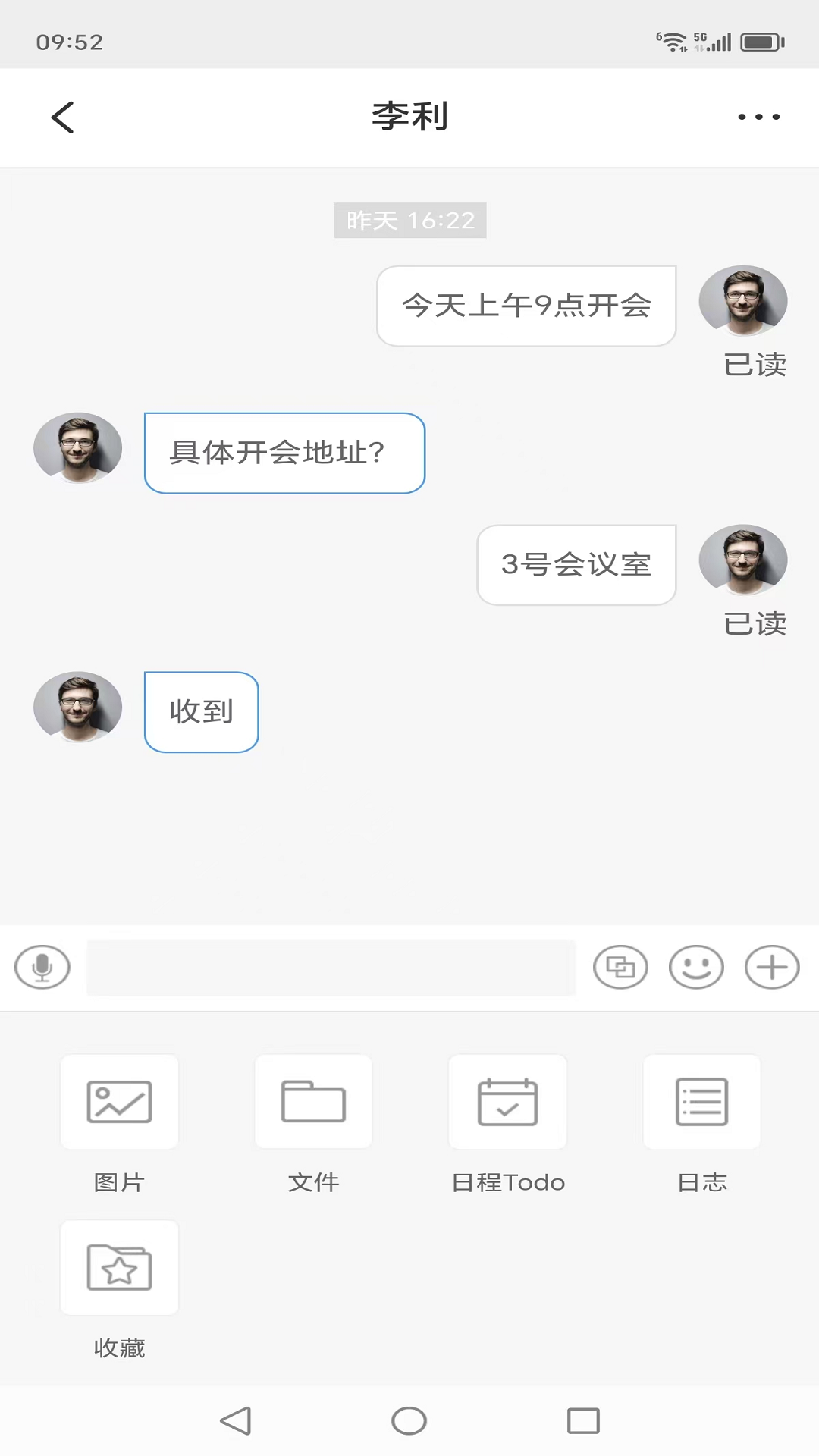Open the 日程Todo calendar icon
819x1456 pixels.
pyautogui.click(x=507, y=1102)
